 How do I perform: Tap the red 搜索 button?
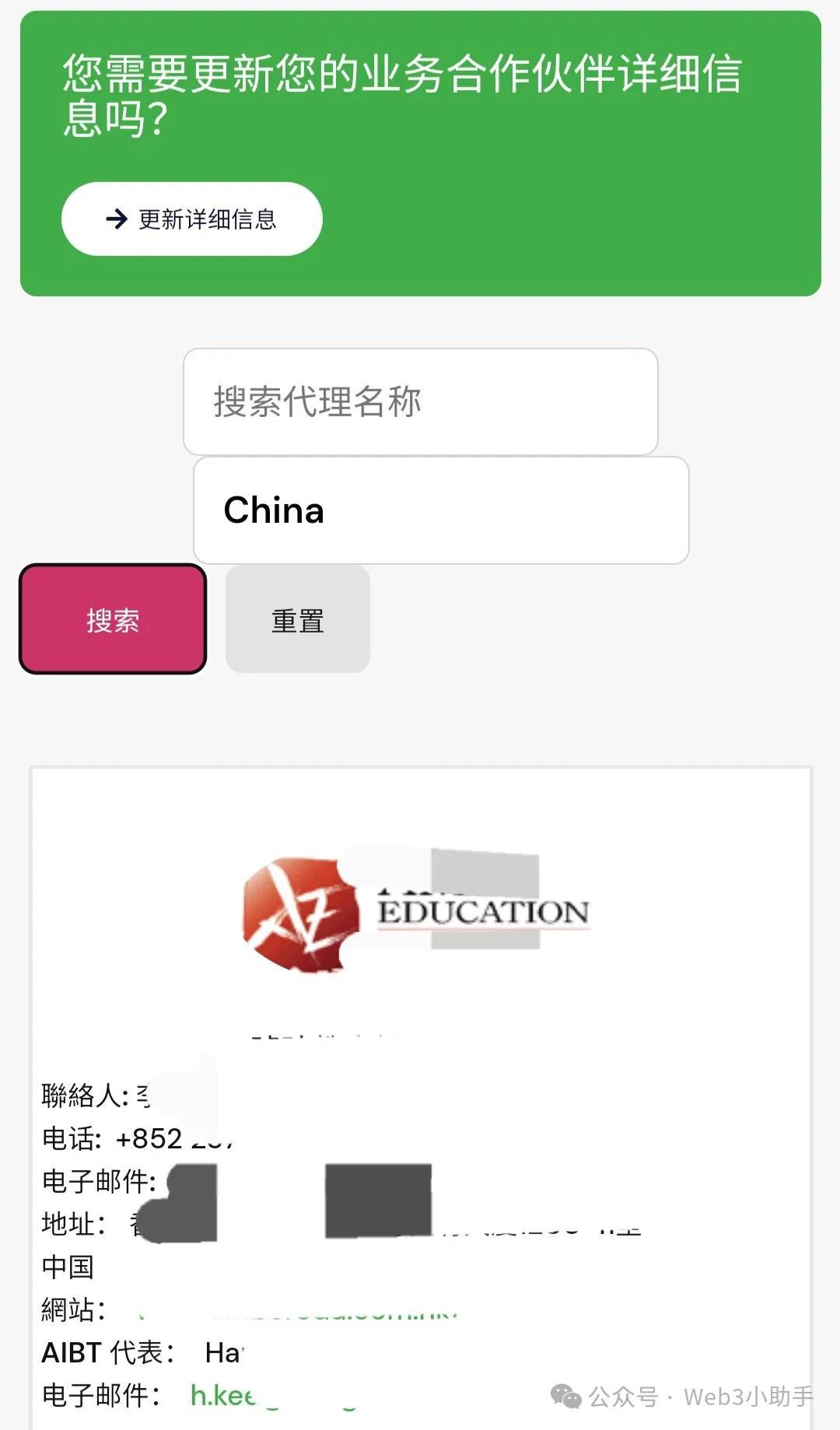pos(113,620)
